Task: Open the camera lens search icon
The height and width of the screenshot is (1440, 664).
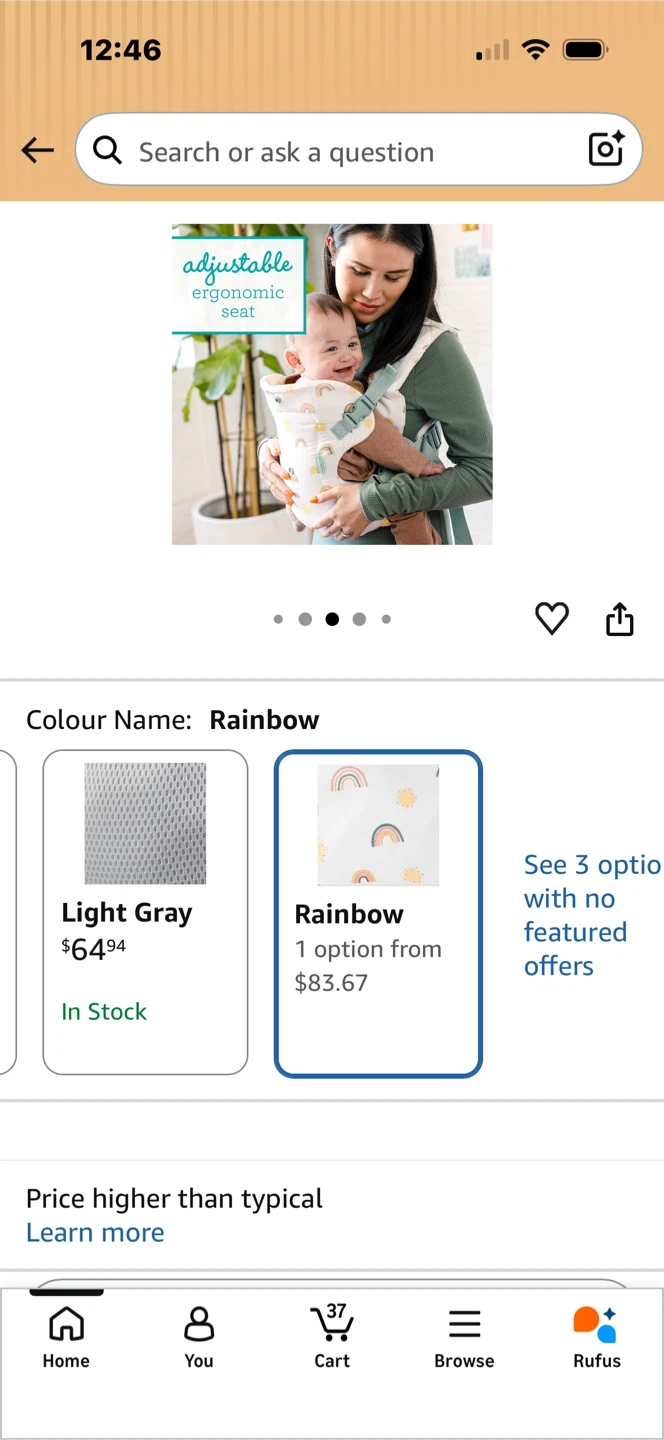Action: [x=606, y=150]
